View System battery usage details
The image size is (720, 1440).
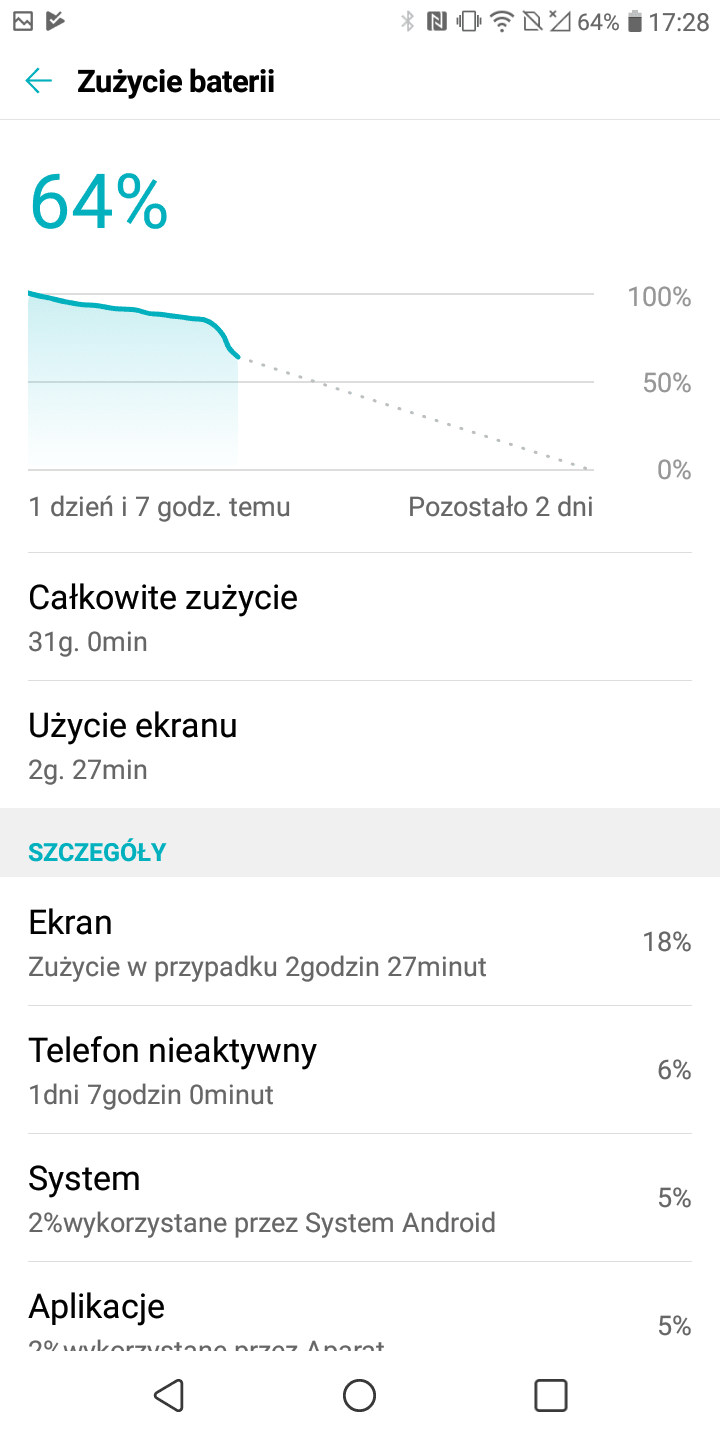pyautogui.click(x=360, y=1198)
